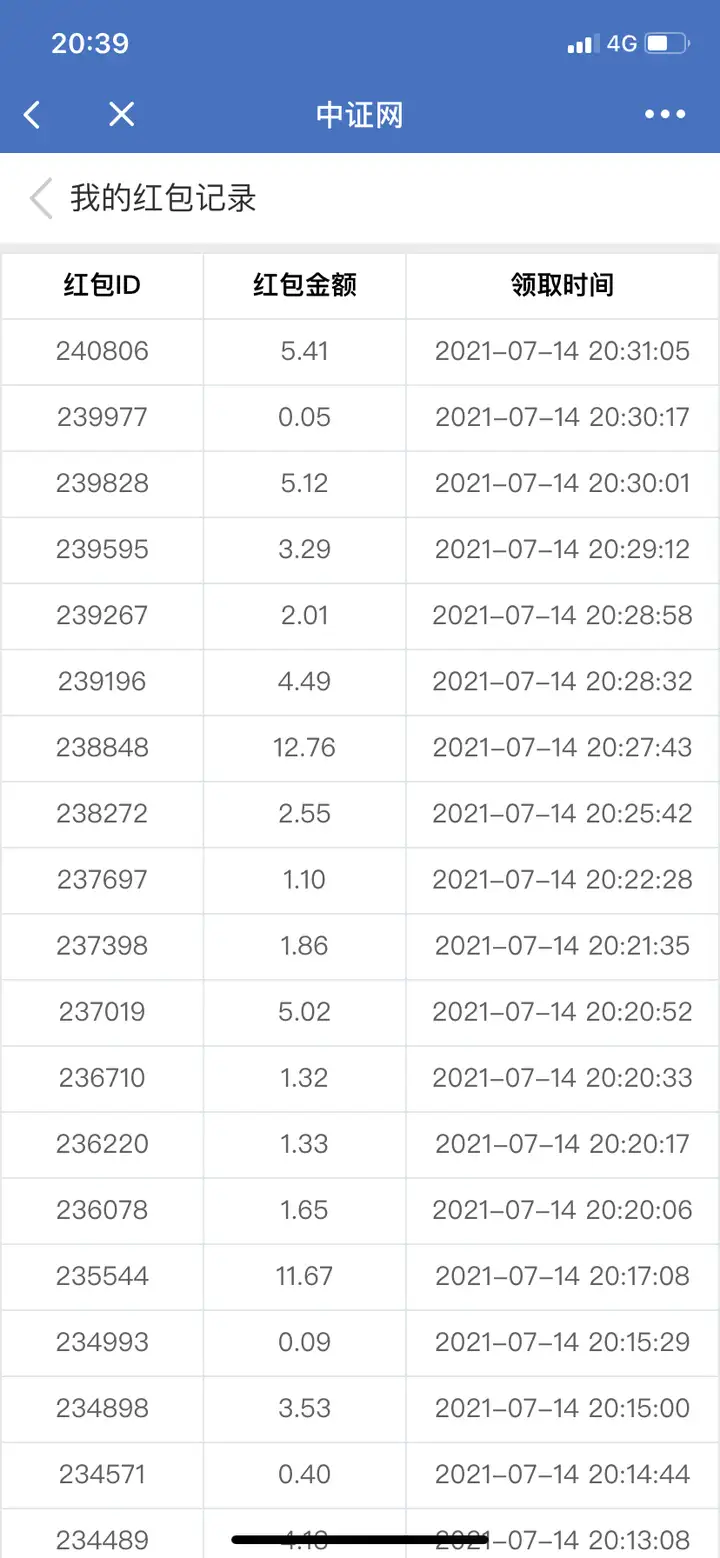Return from 我的红包记录 page
Image resolution: width=720 pixels, height=1558 pixels.
pos(41,198)
